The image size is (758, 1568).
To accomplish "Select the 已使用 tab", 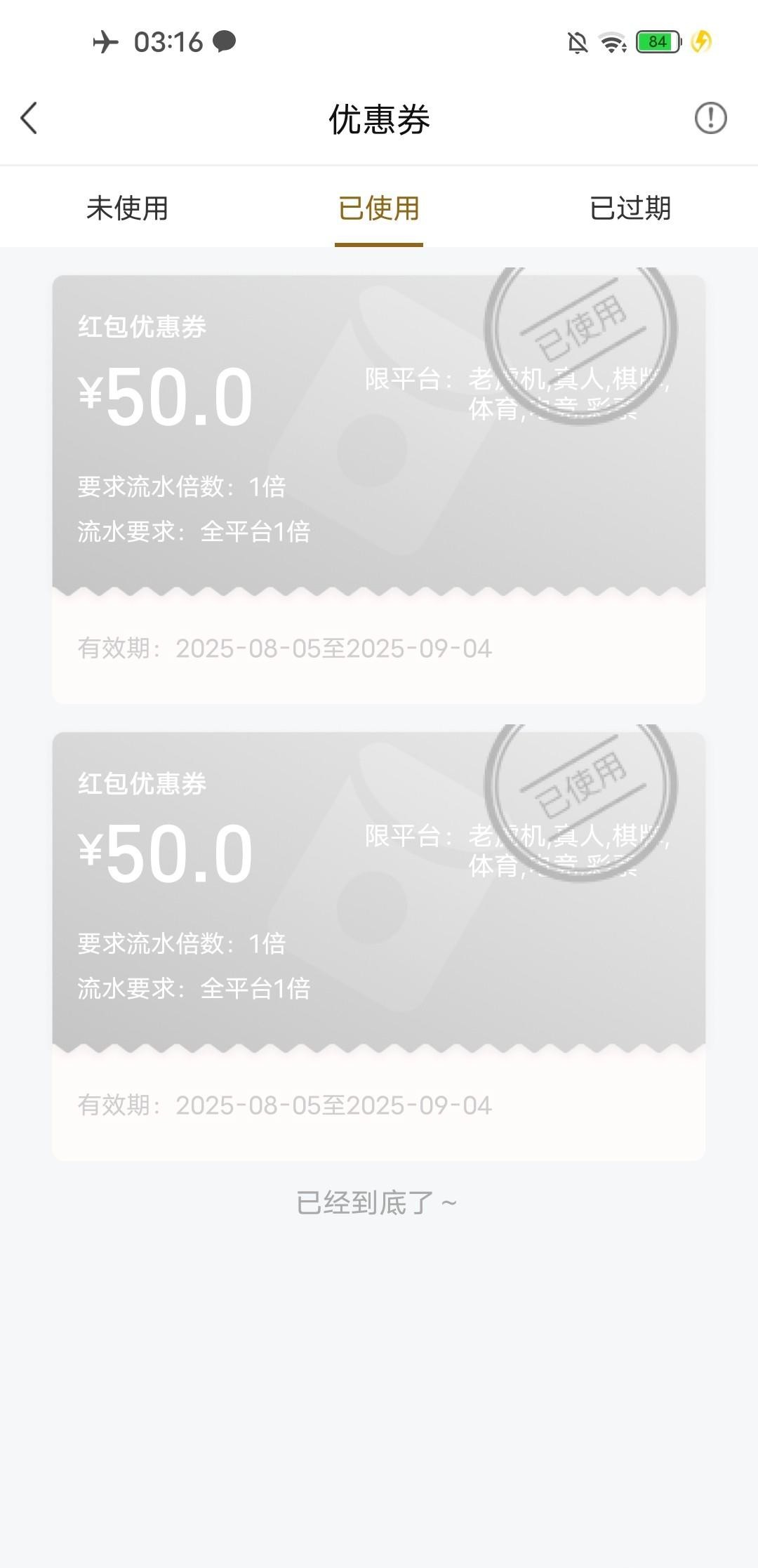I will point(378,208).
